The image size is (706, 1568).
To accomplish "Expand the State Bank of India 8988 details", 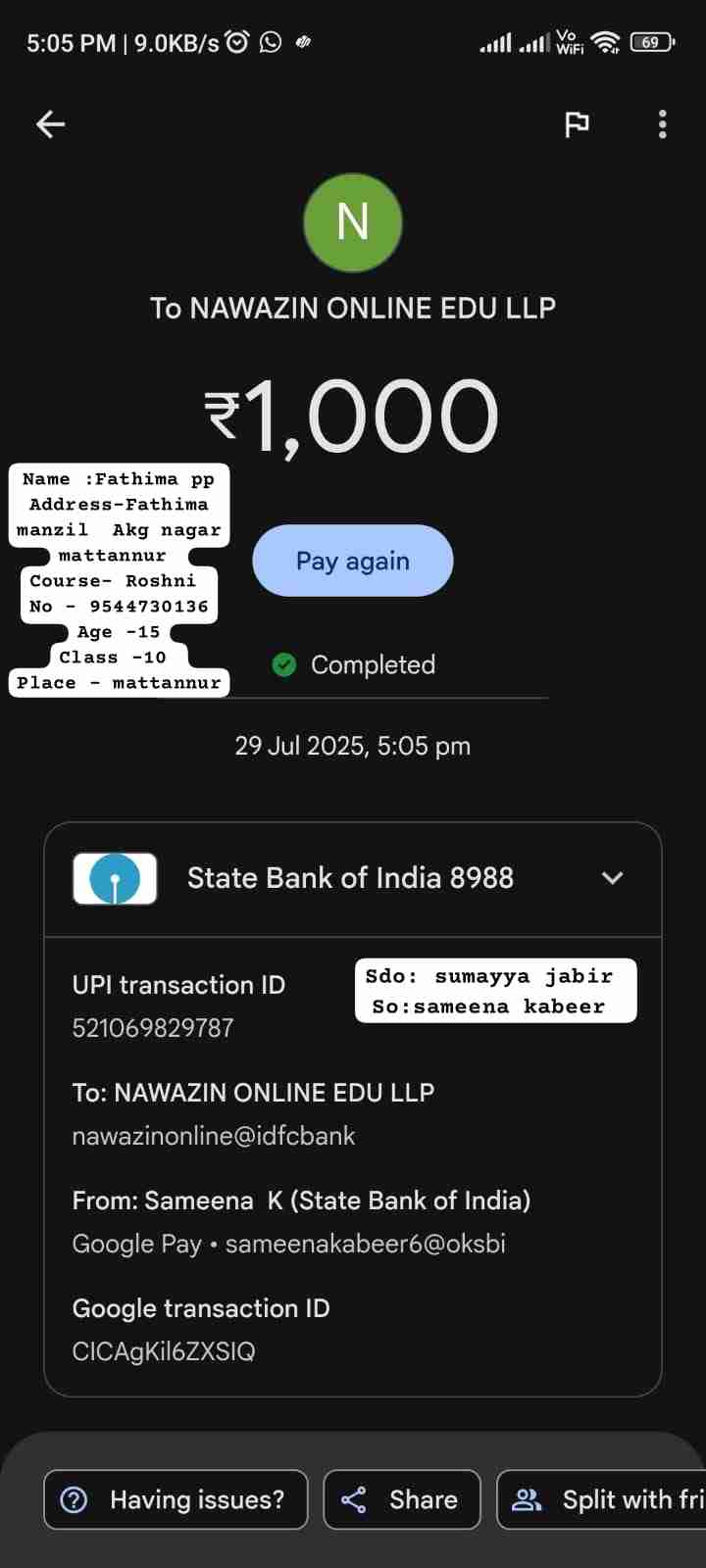I will click(x=612, y=878).
